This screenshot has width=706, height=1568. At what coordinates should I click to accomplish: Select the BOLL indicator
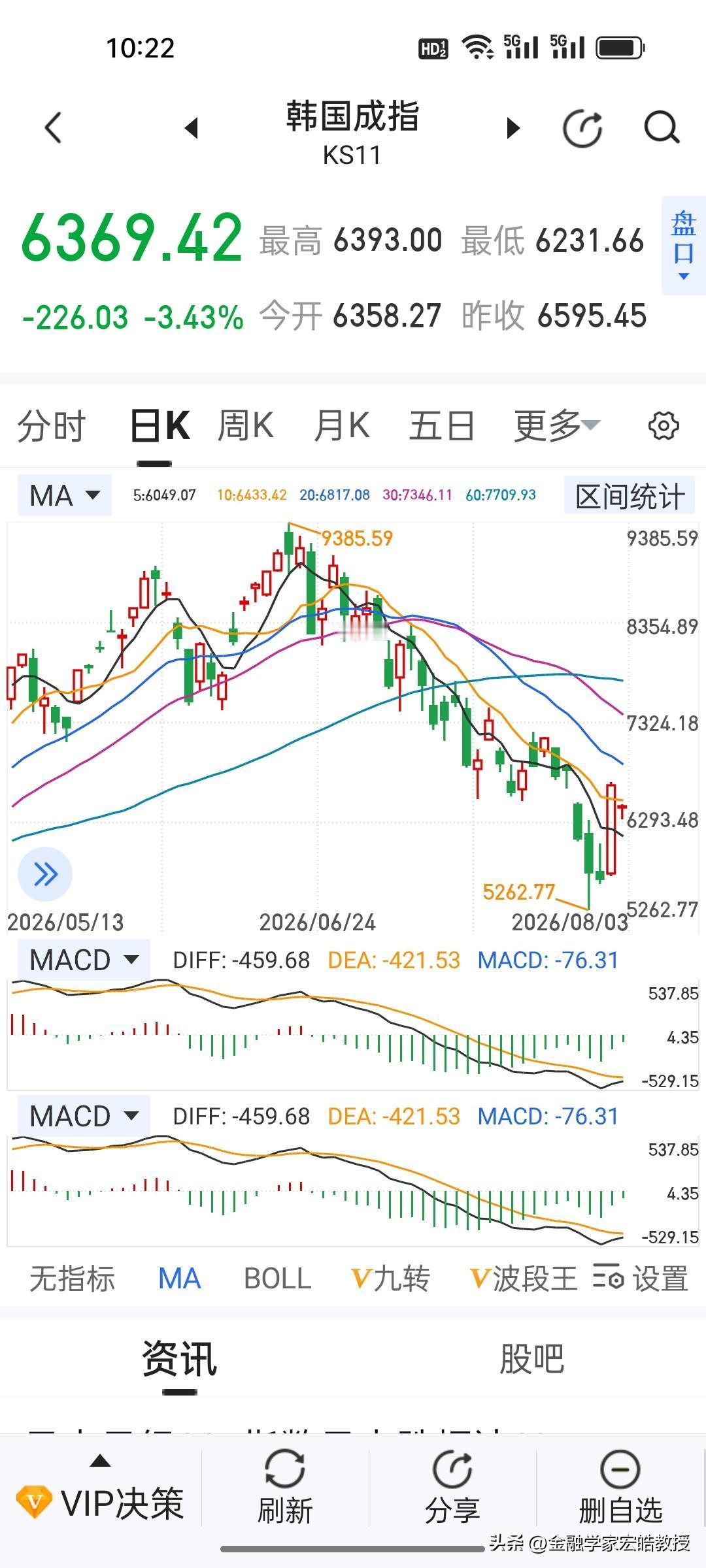click(277, 1279)
